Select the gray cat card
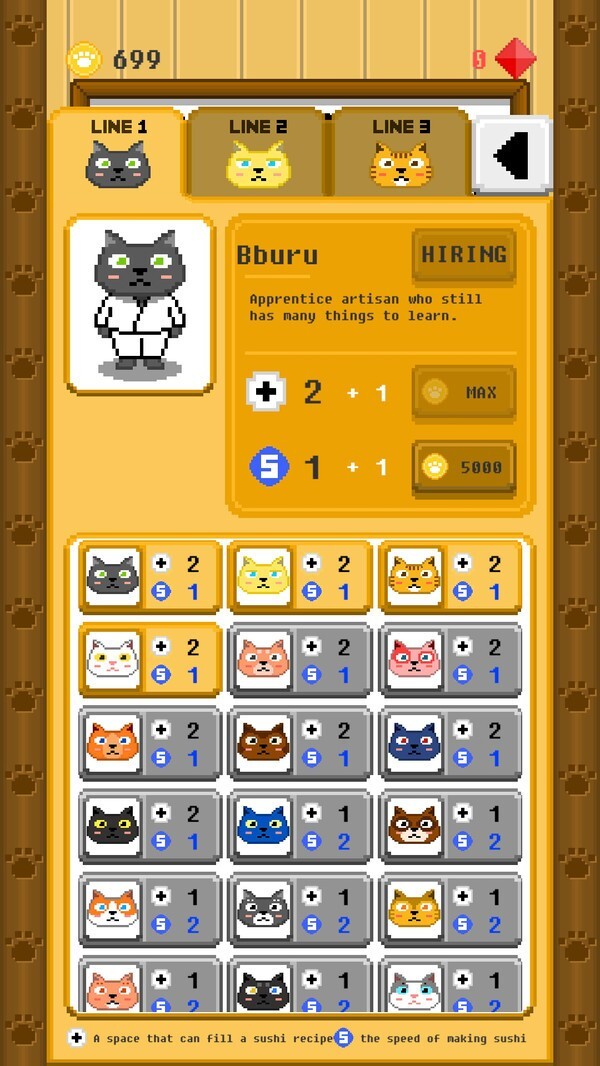Viewport: 600px width, 1066px height. (148, 577)
